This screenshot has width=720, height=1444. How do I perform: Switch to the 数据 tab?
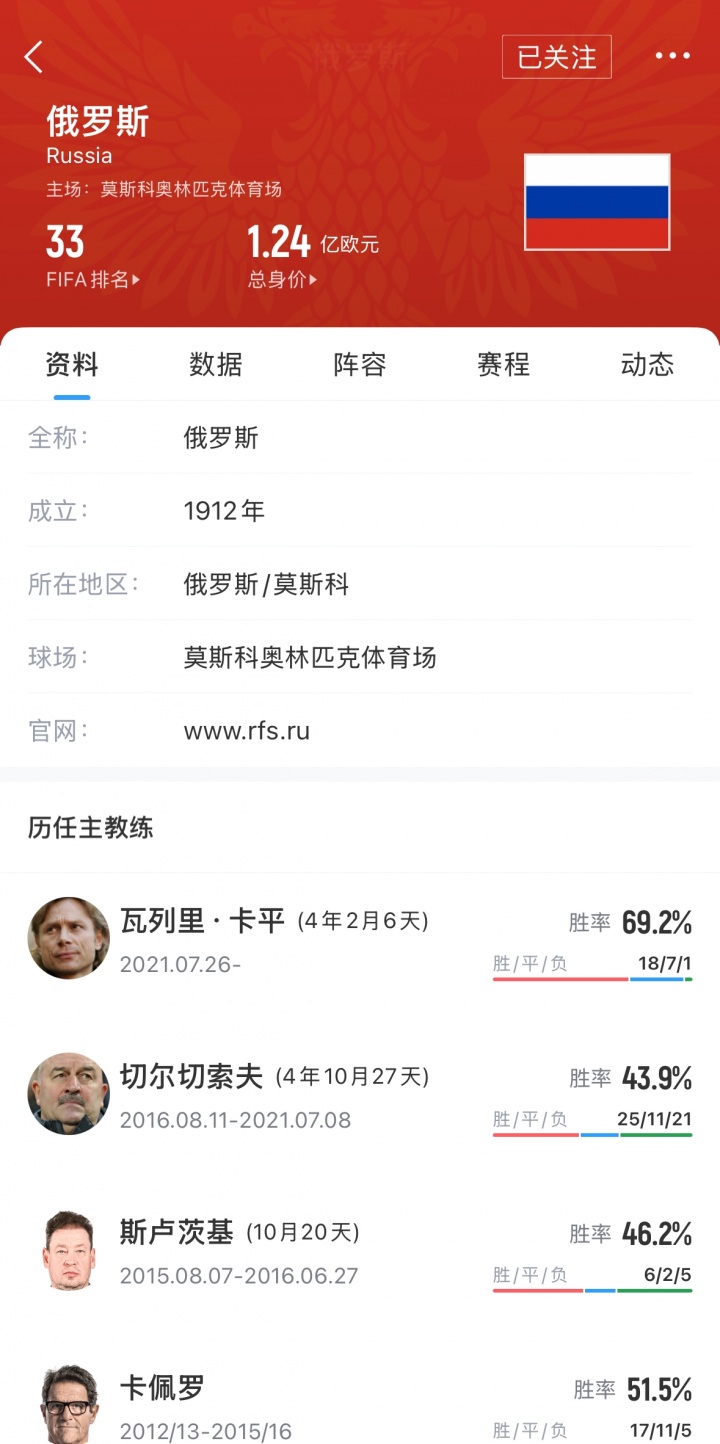click(x=216, y=365)
